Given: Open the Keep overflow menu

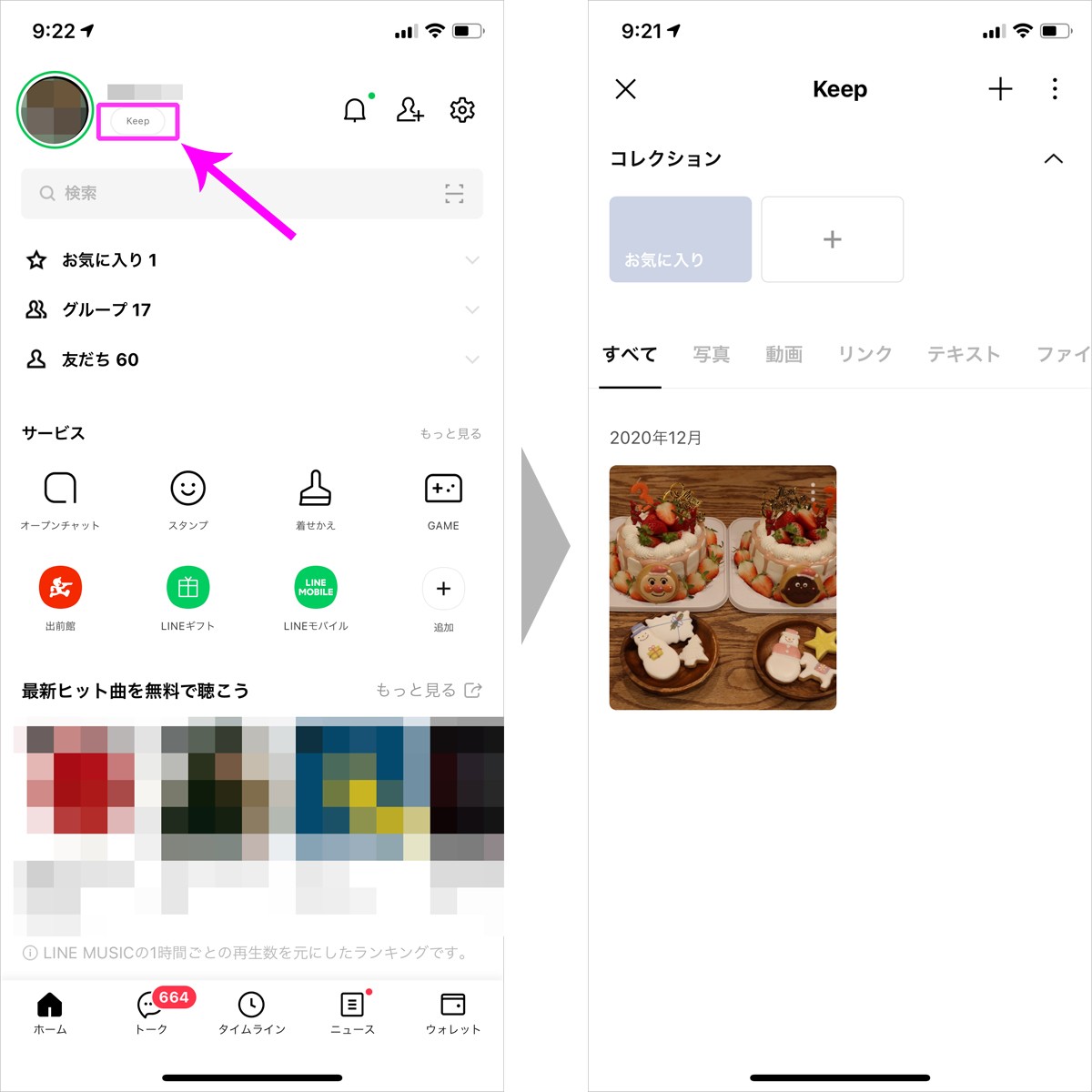Looking at the screenshot, I should point(1055,89).
